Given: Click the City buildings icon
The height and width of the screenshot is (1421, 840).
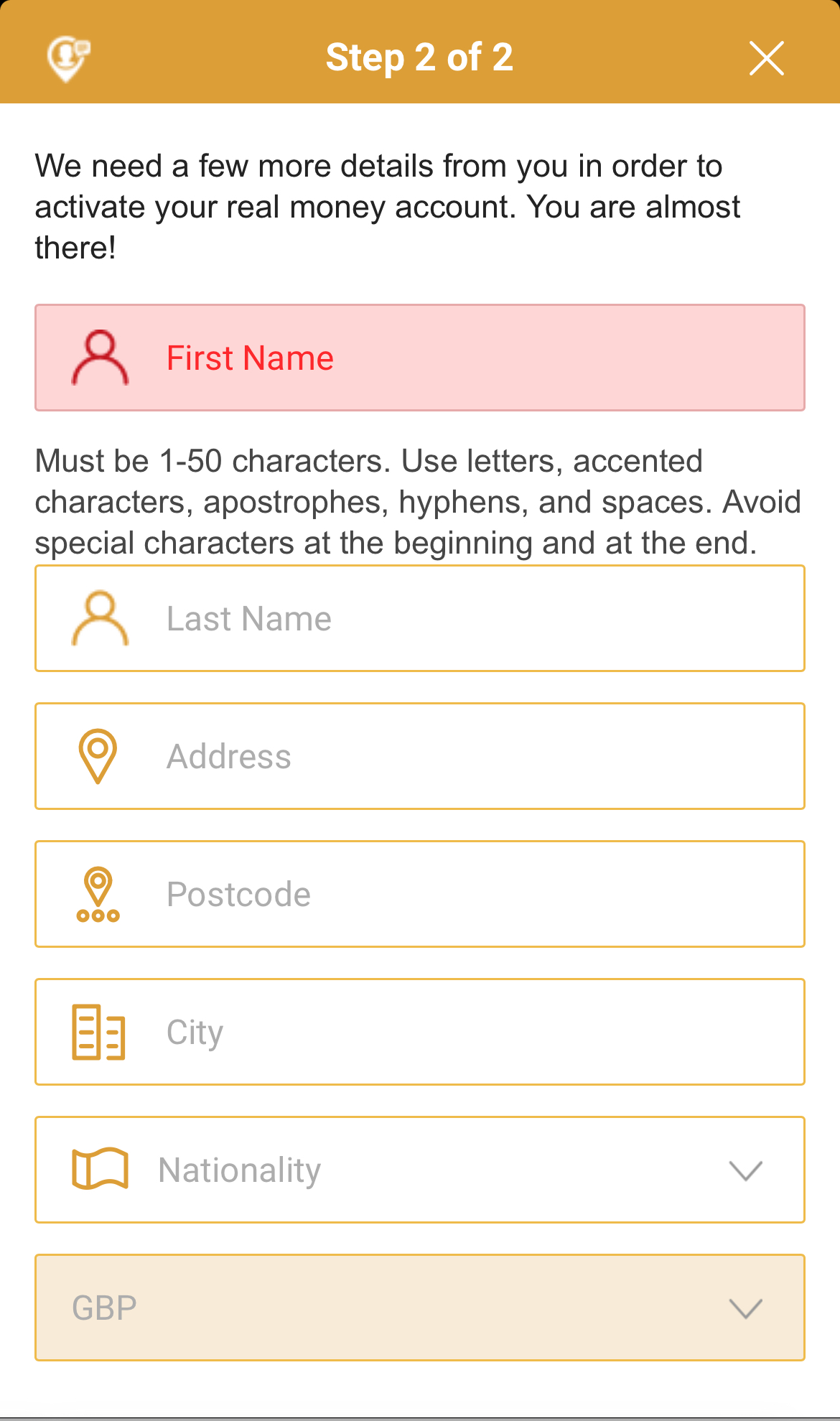Looking at the screenshot, I should (98, 1032).
